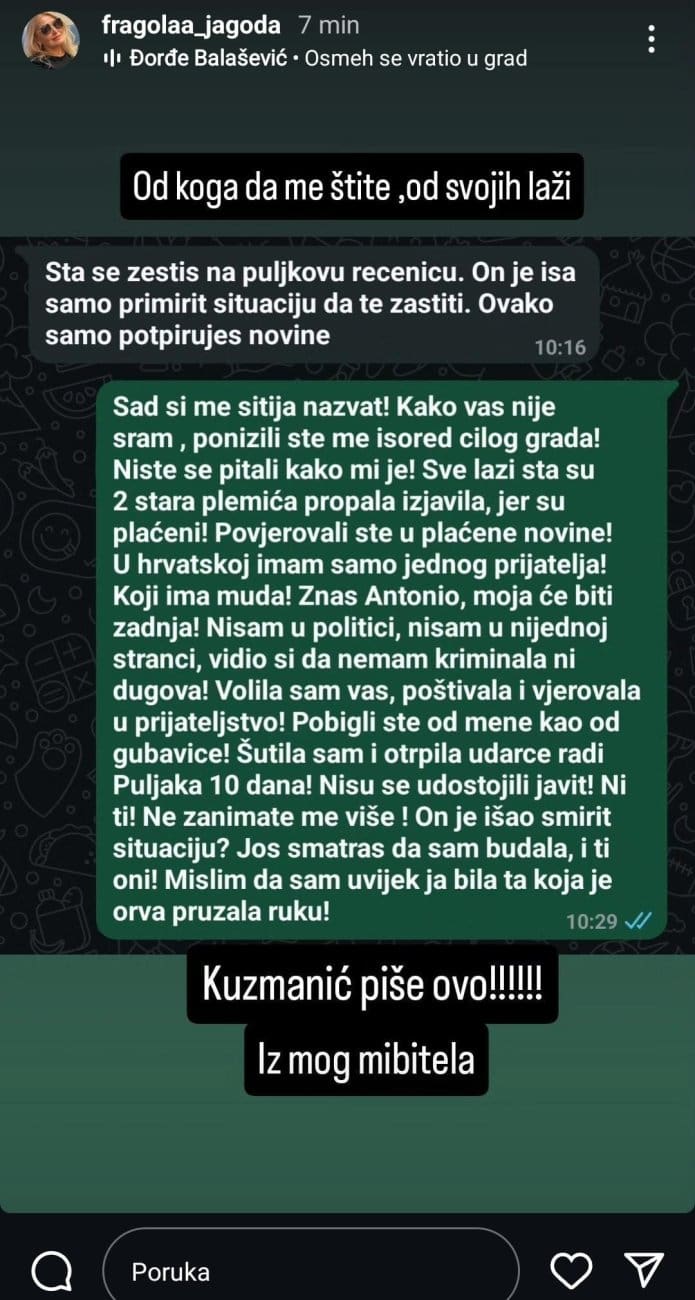The width and height of the screenshot is (695, 1300).
Task: Open fragolaa_jagoda's profile picture
Action: point(50,40)
